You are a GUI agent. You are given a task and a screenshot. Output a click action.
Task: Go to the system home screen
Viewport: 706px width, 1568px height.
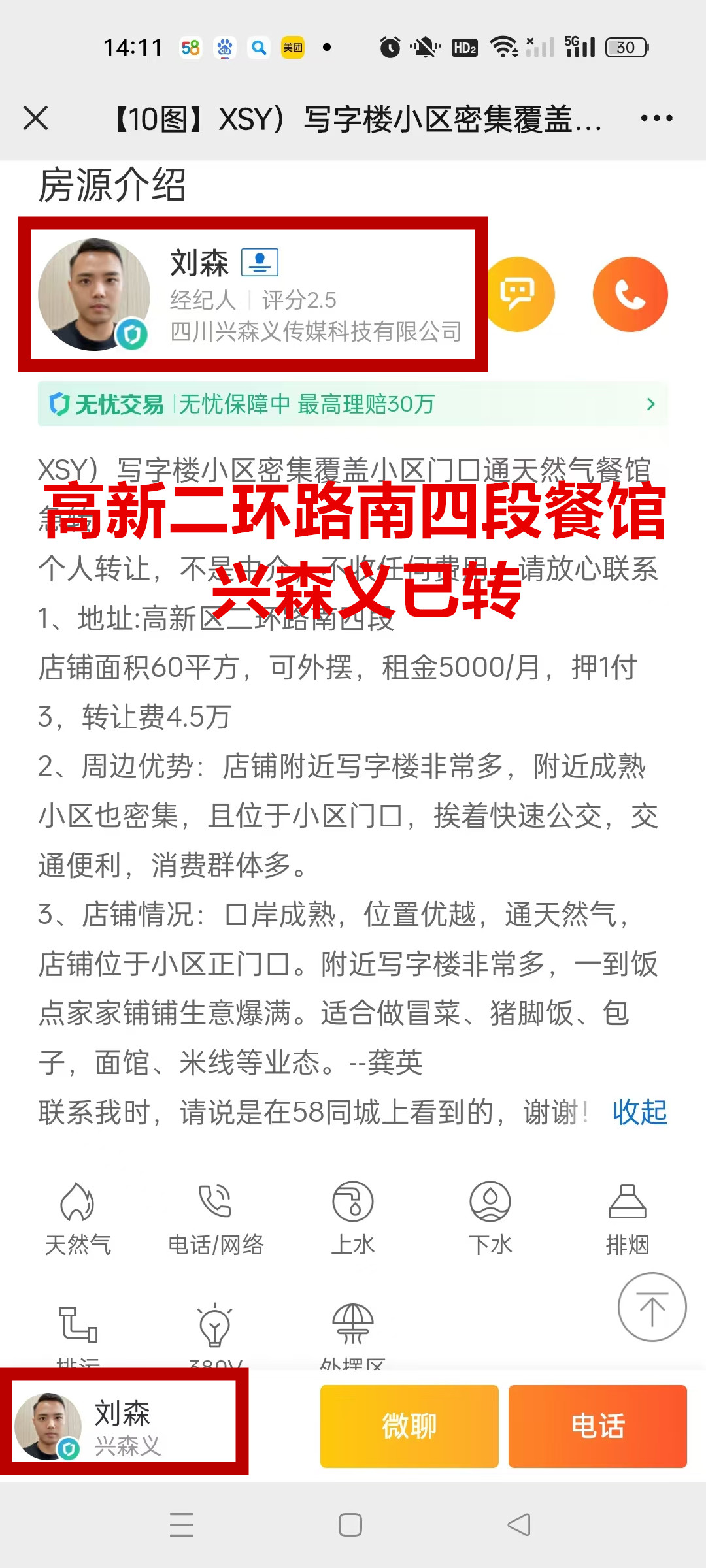pyautogui.click(x=350, y=1525)
